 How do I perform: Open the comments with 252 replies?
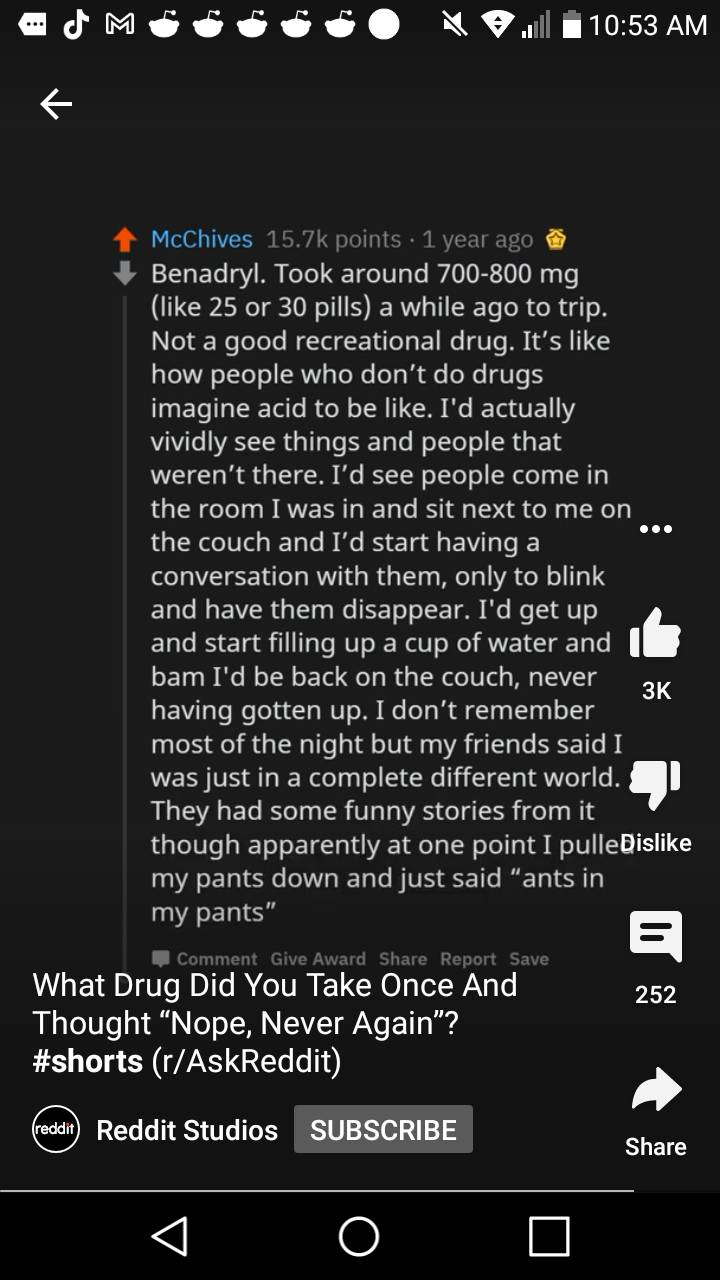656,938
